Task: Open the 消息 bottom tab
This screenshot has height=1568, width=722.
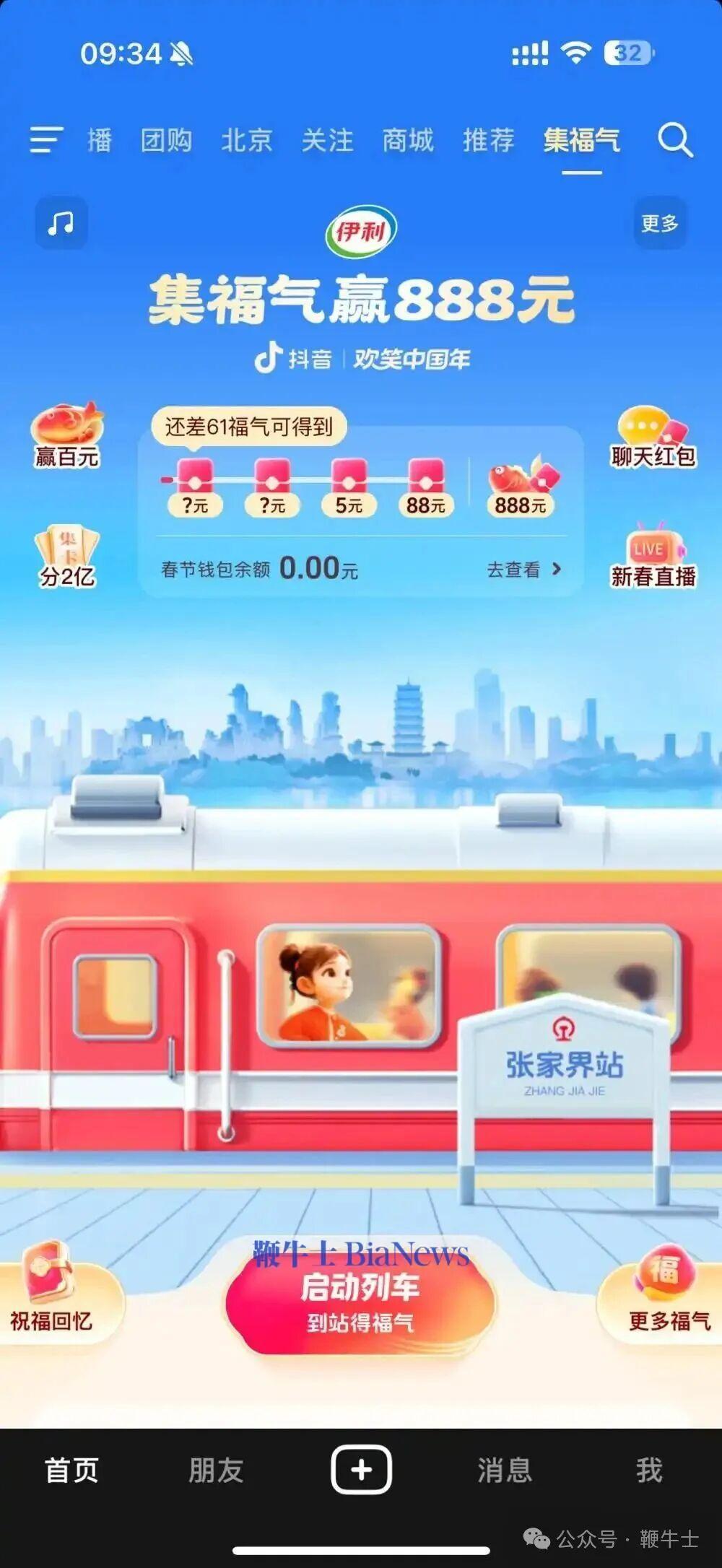Action: (505, 1470)
